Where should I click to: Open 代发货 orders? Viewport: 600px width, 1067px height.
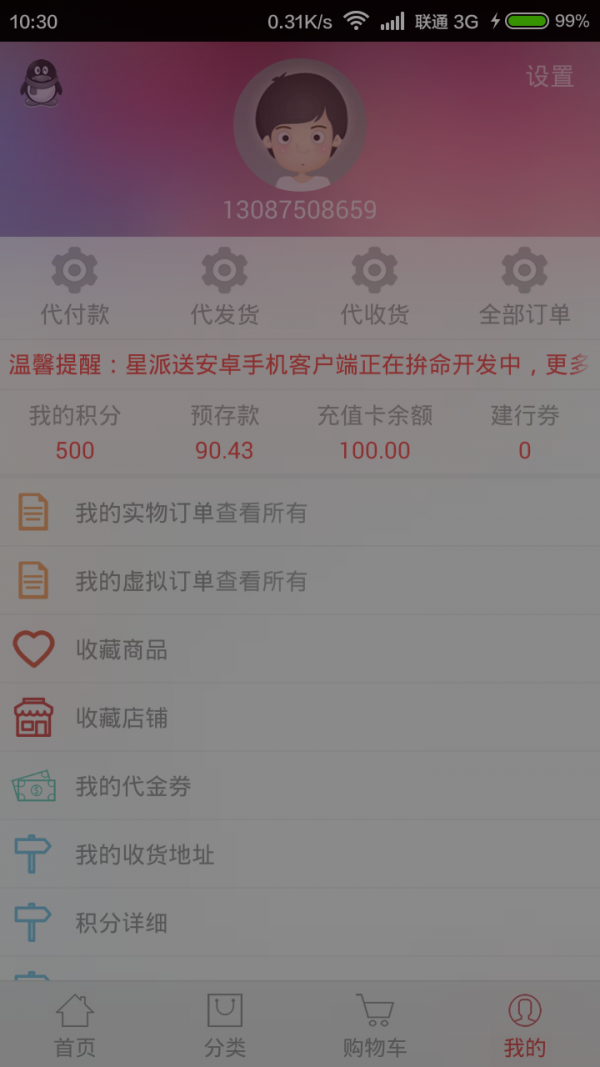click(x=225, y=287)
